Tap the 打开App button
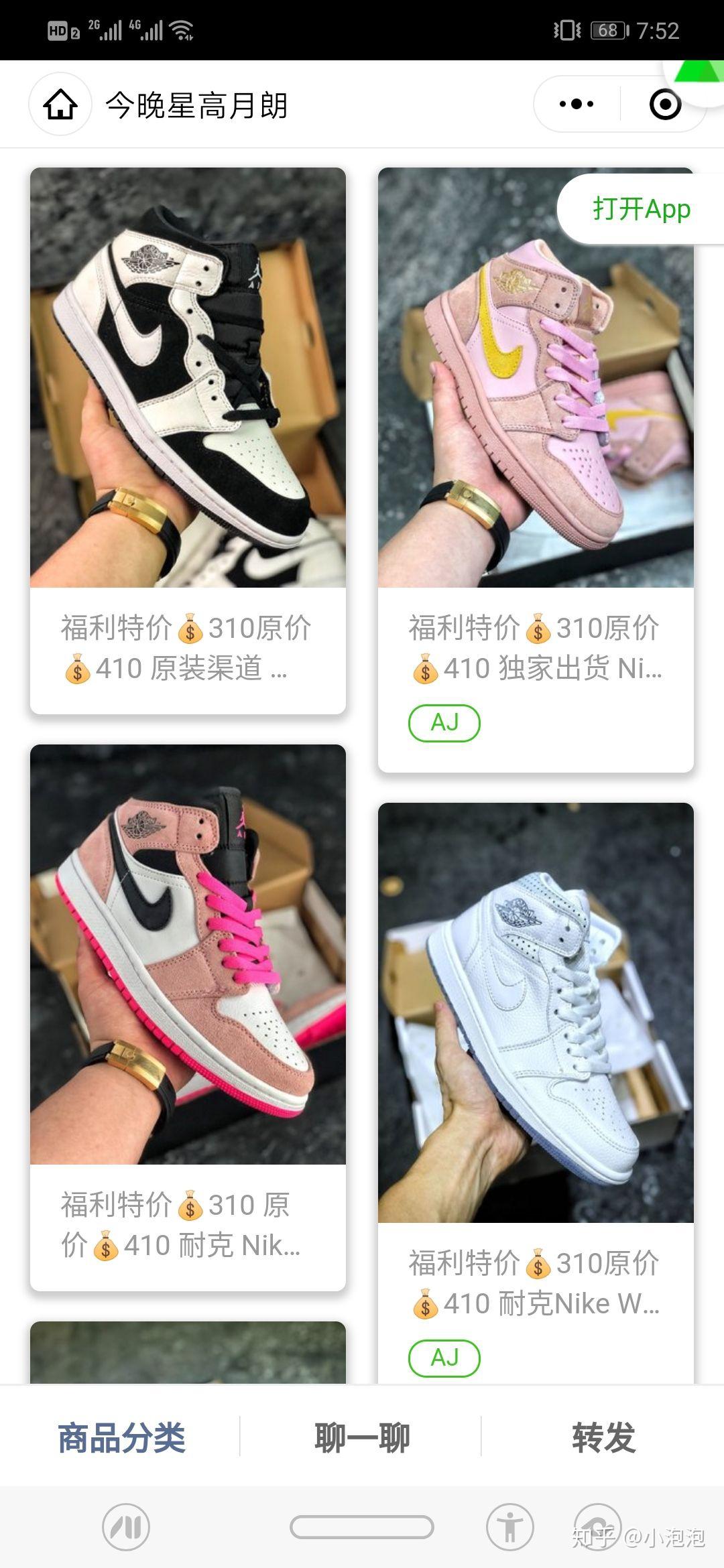Viewport: 724px width, 1568px height. (641, 209)
